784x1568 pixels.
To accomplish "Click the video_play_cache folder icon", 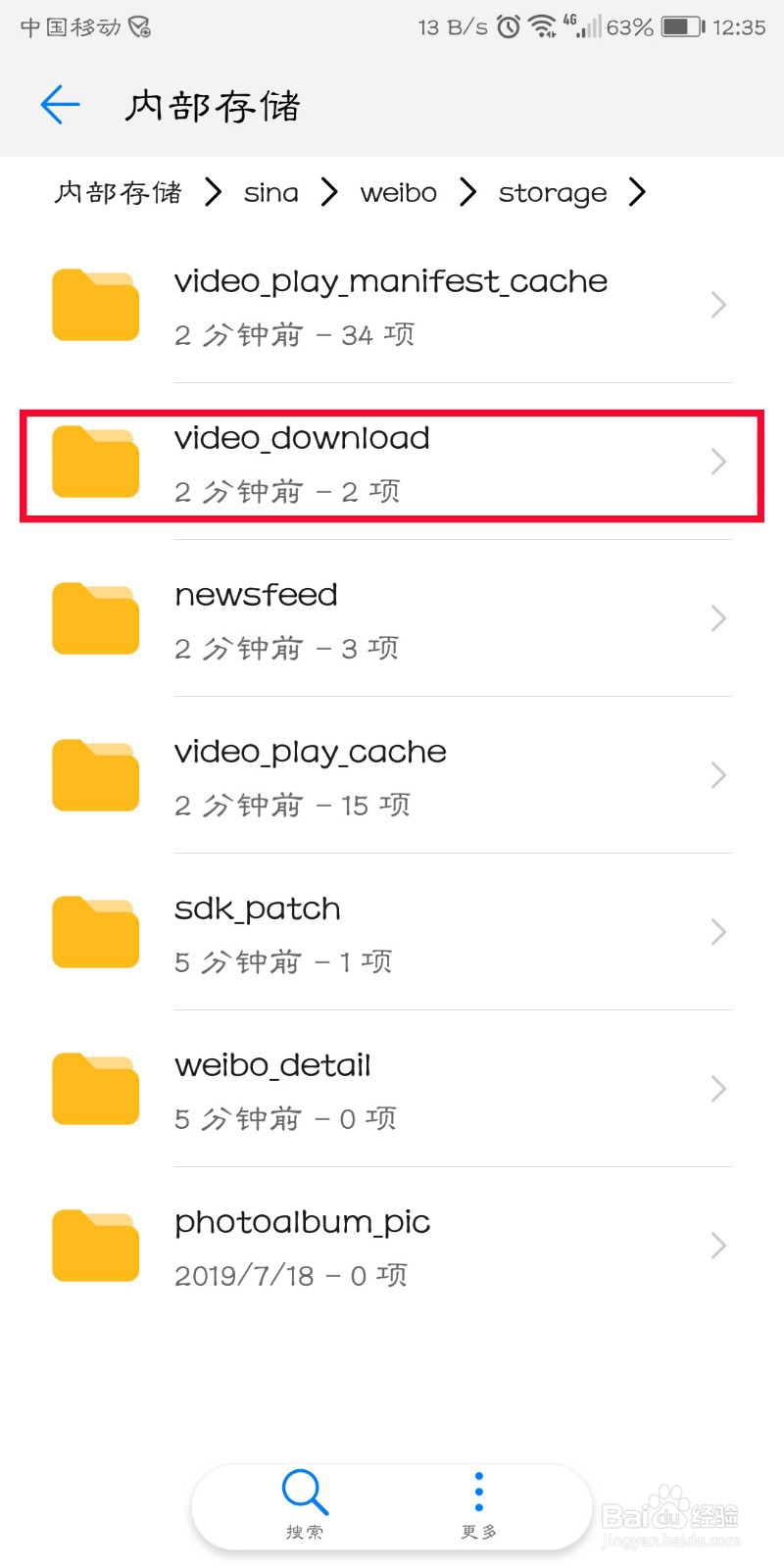I will tap(94, 774).
